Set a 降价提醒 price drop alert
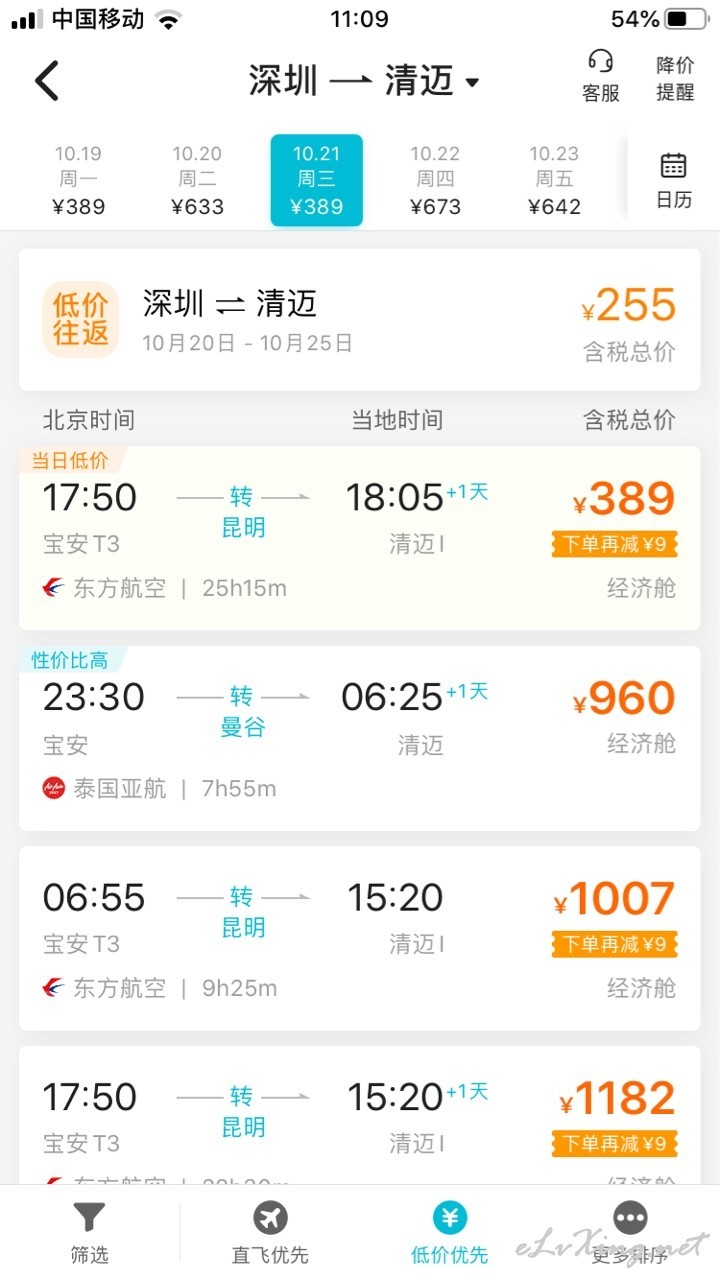720x1280 pixels. (x=675, y=78)
